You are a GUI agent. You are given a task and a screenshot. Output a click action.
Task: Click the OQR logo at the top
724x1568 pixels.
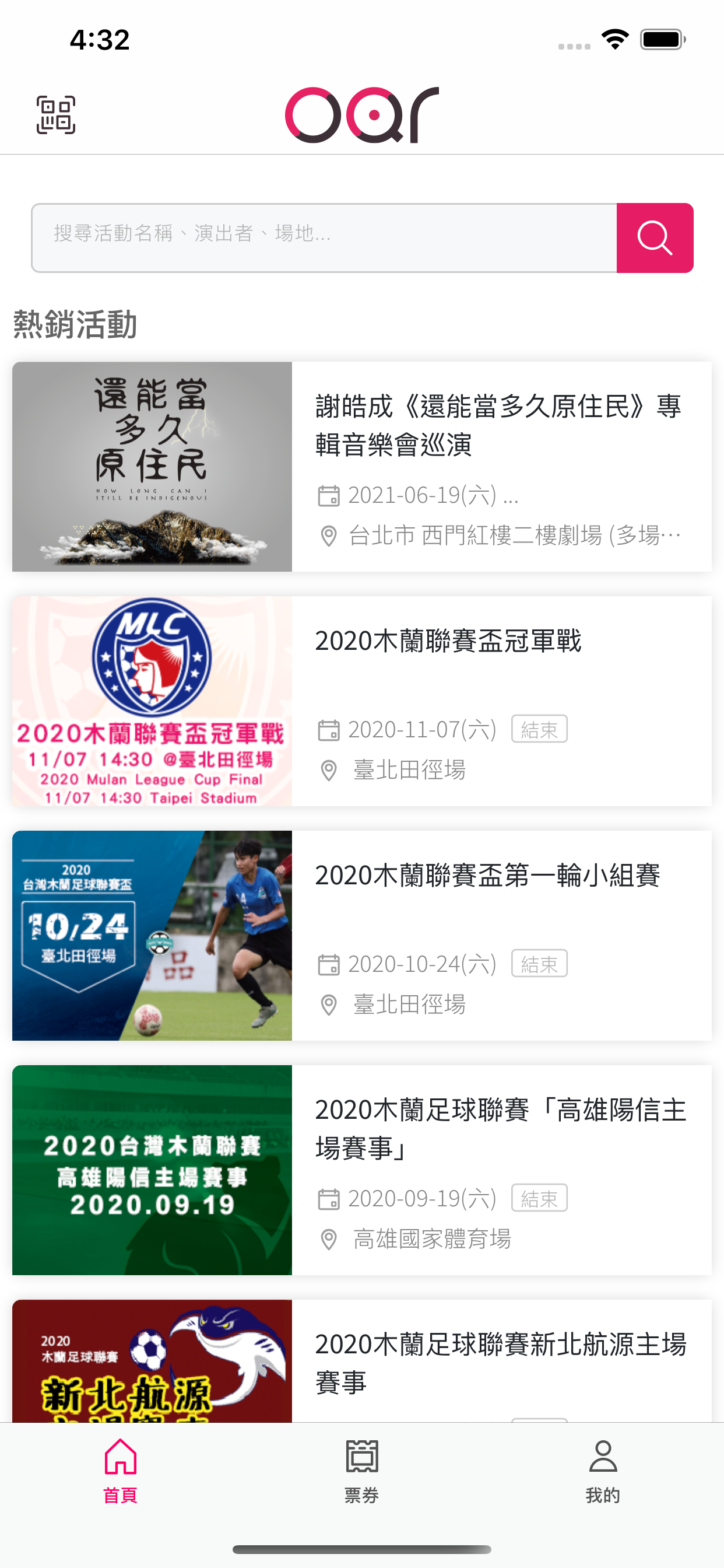click(x=362, y=116)
